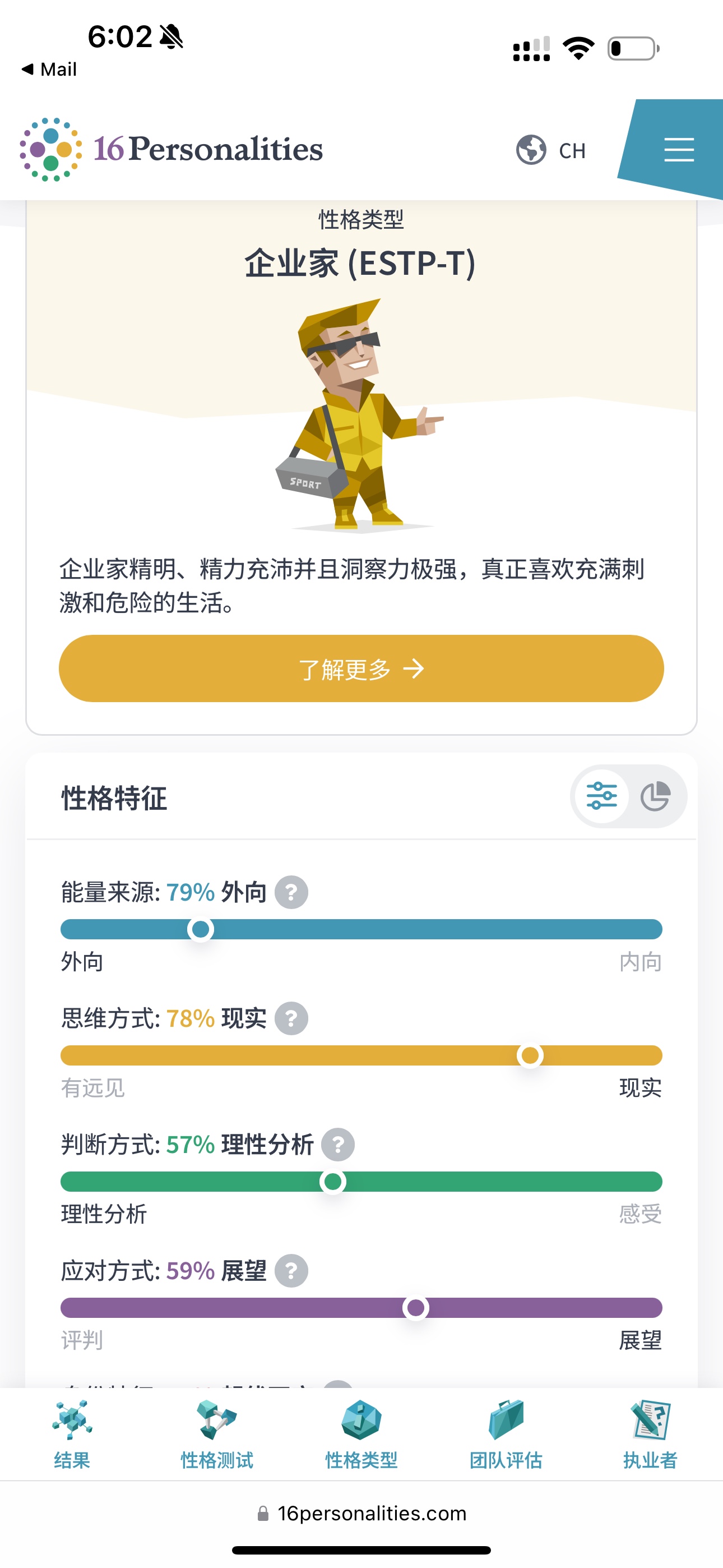
Task: Open the 团队评估 tab
Action: click(506, 1434)
